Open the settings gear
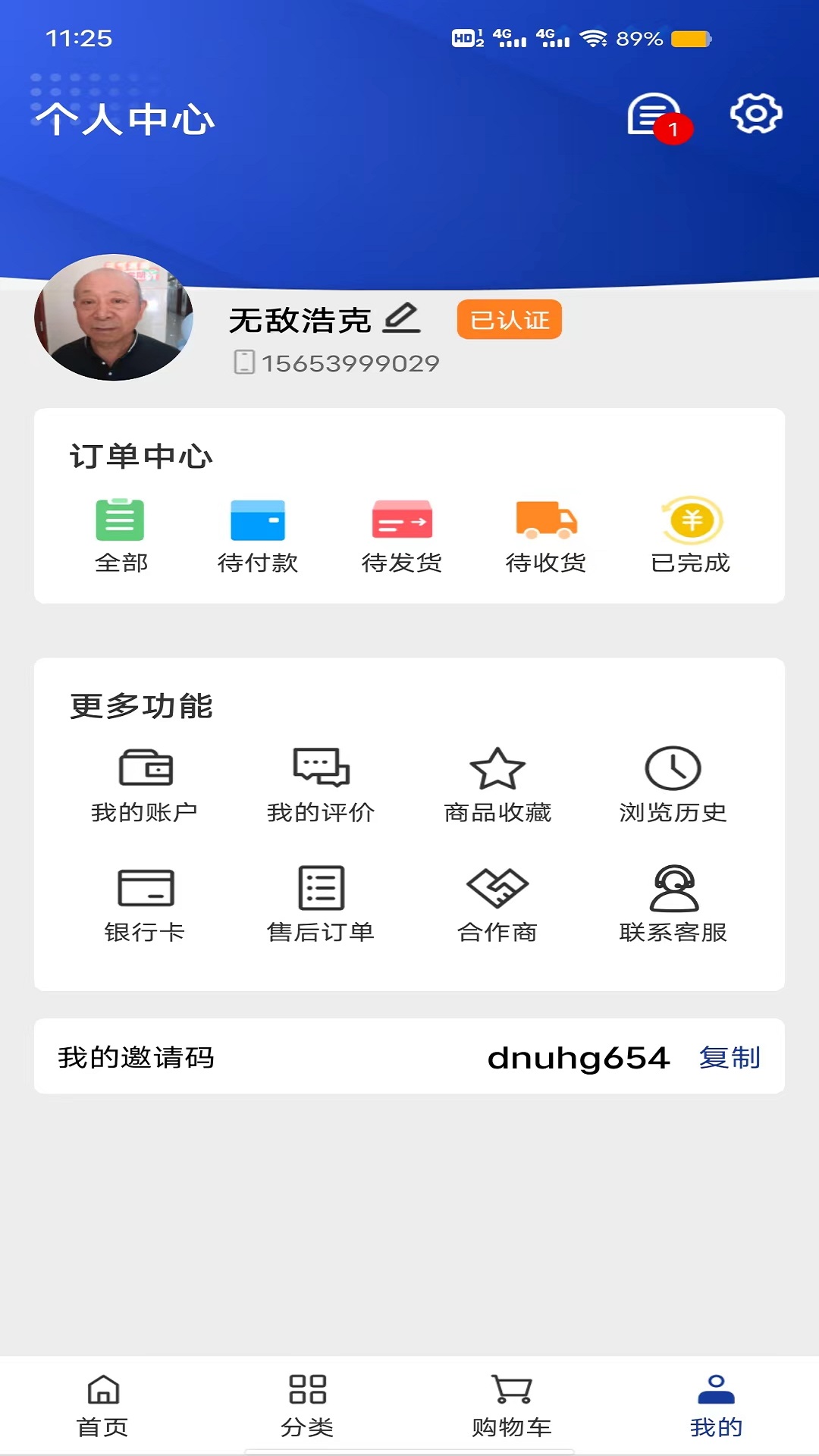Screen dimensions: 819x1456 click(x=755, y=115)
